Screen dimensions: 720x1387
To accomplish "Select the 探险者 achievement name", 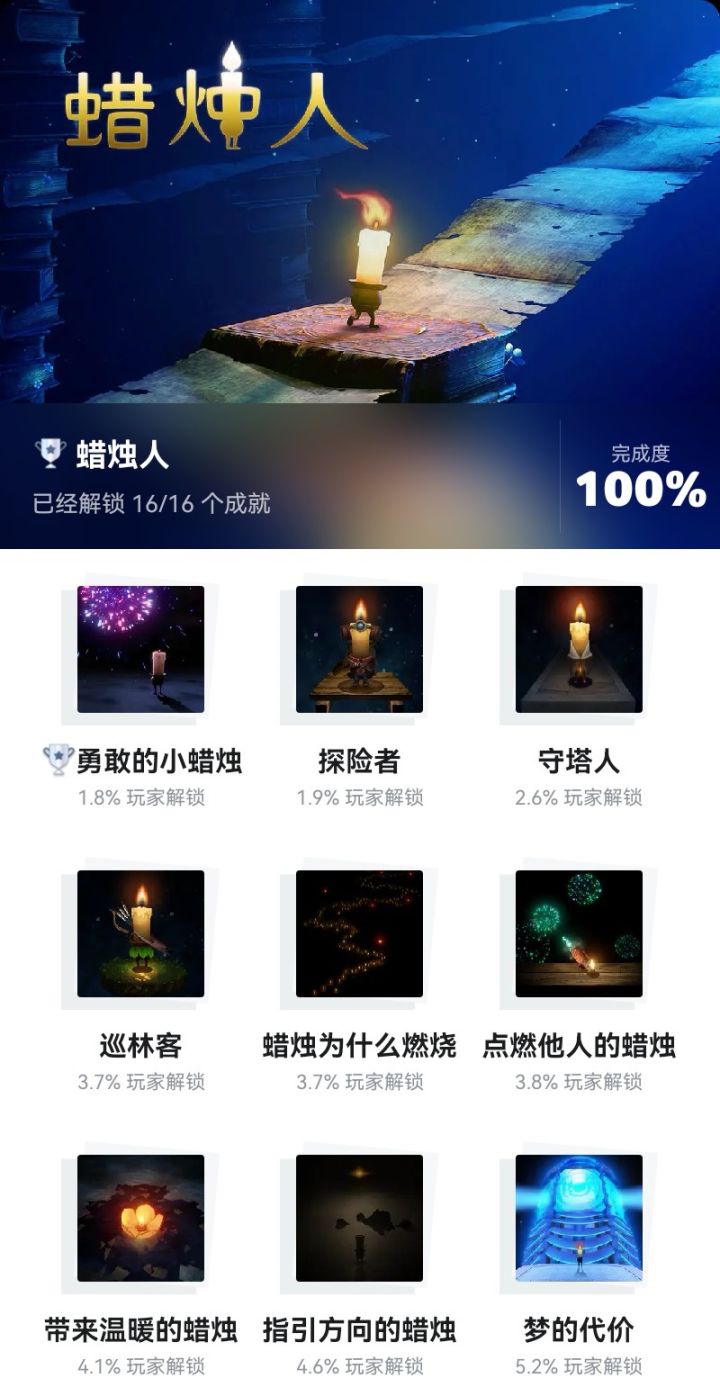I will coord(360,760).
